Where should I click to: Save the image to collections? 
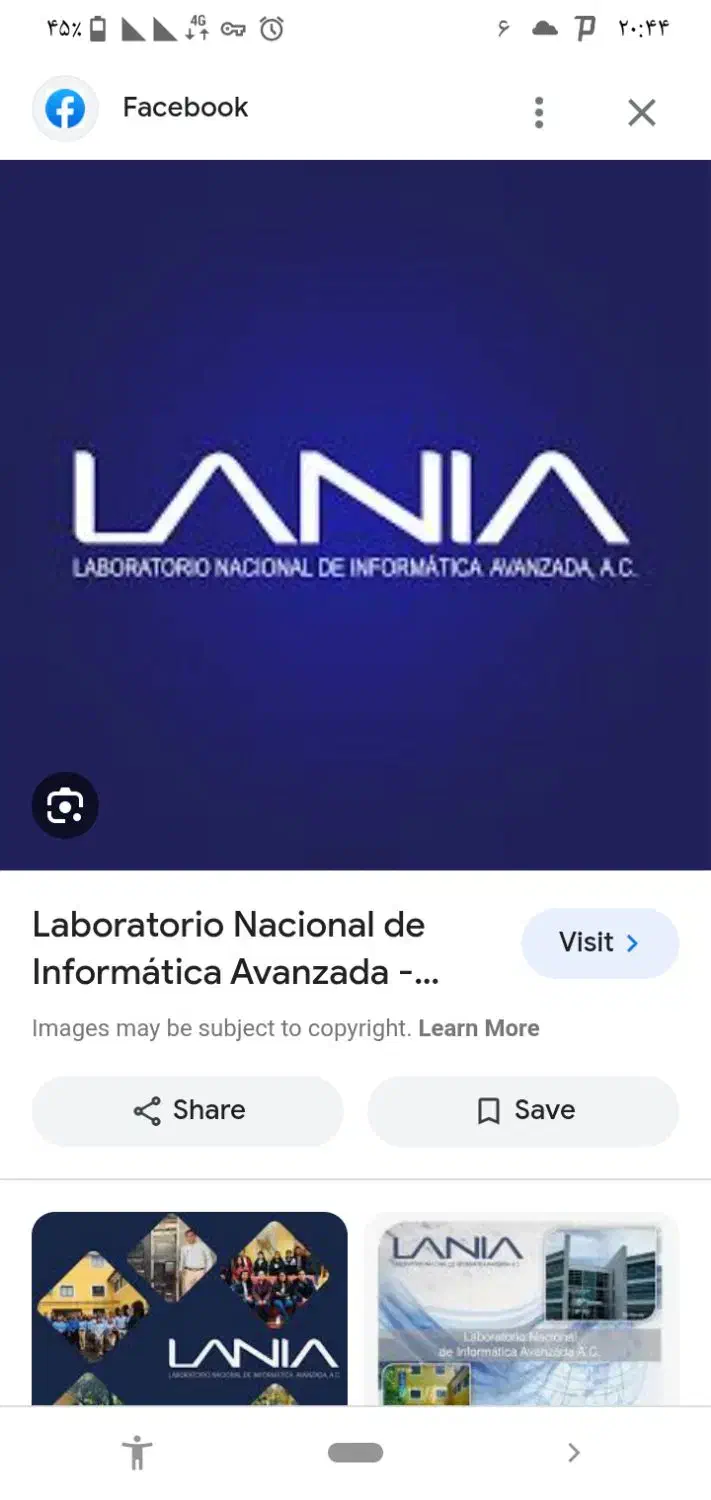coord(523,1110)
